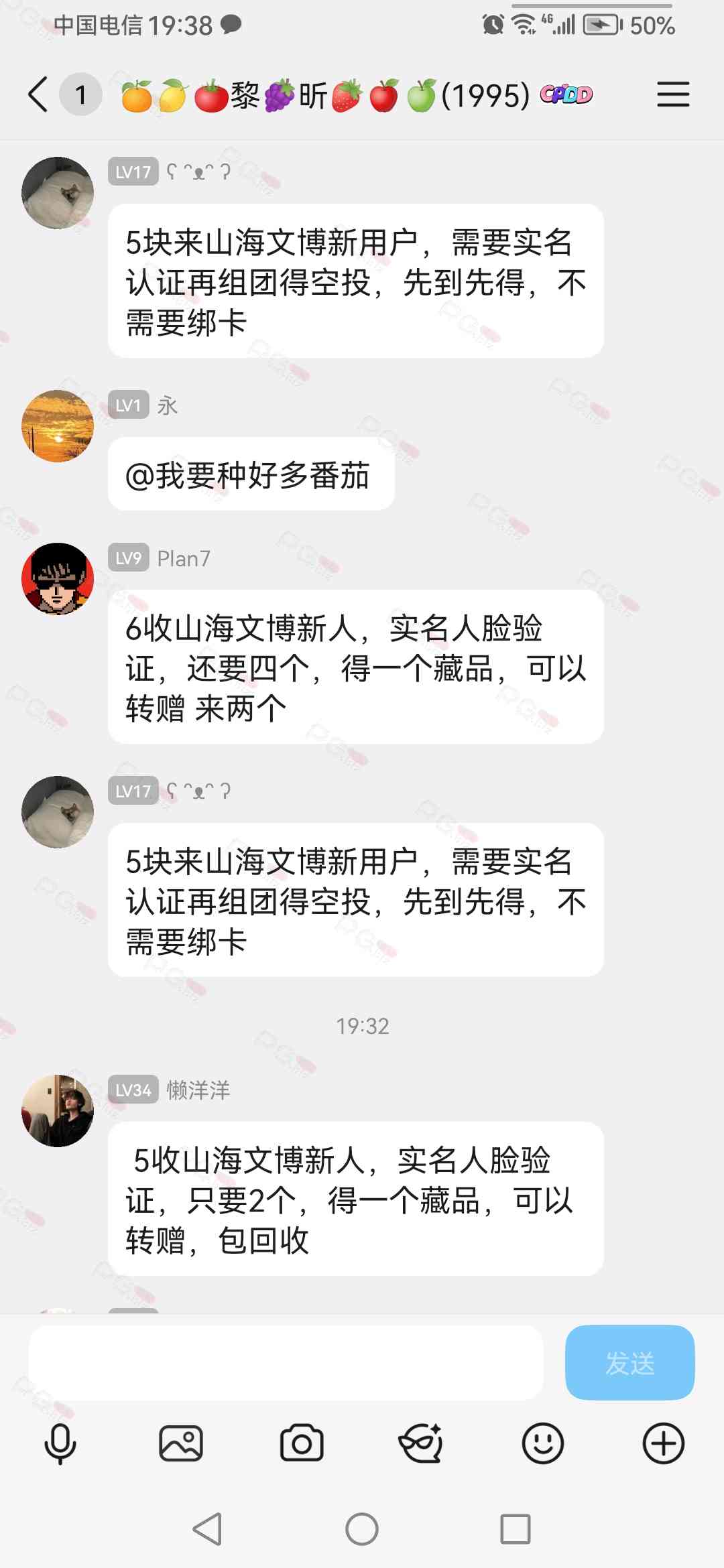Go back from the group chat
The height and width of the screenshot is (1568, 724).
click(38, 94)
